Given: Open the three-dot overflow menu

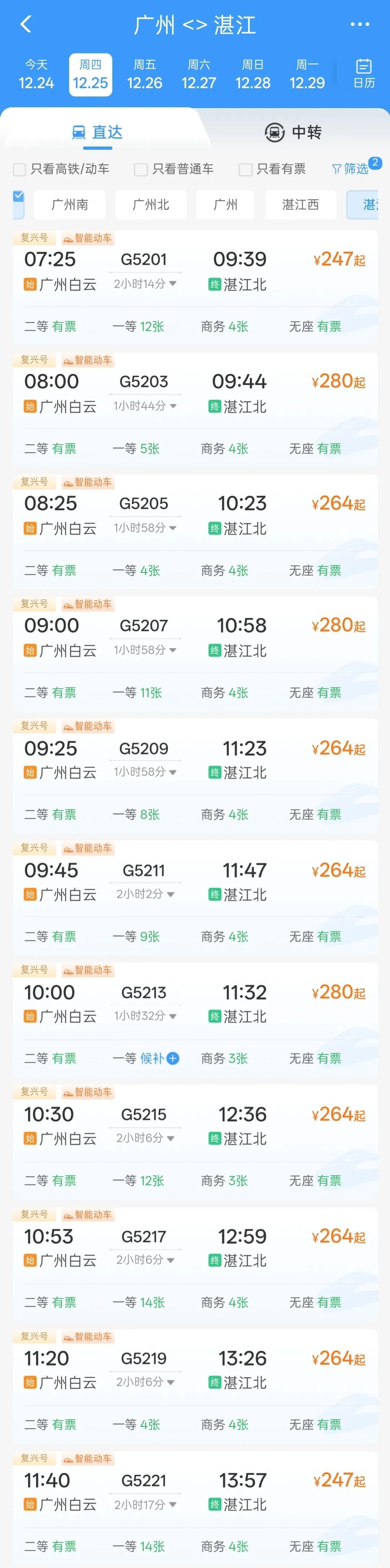Looking at the screenshot, I should pos(360,24).
